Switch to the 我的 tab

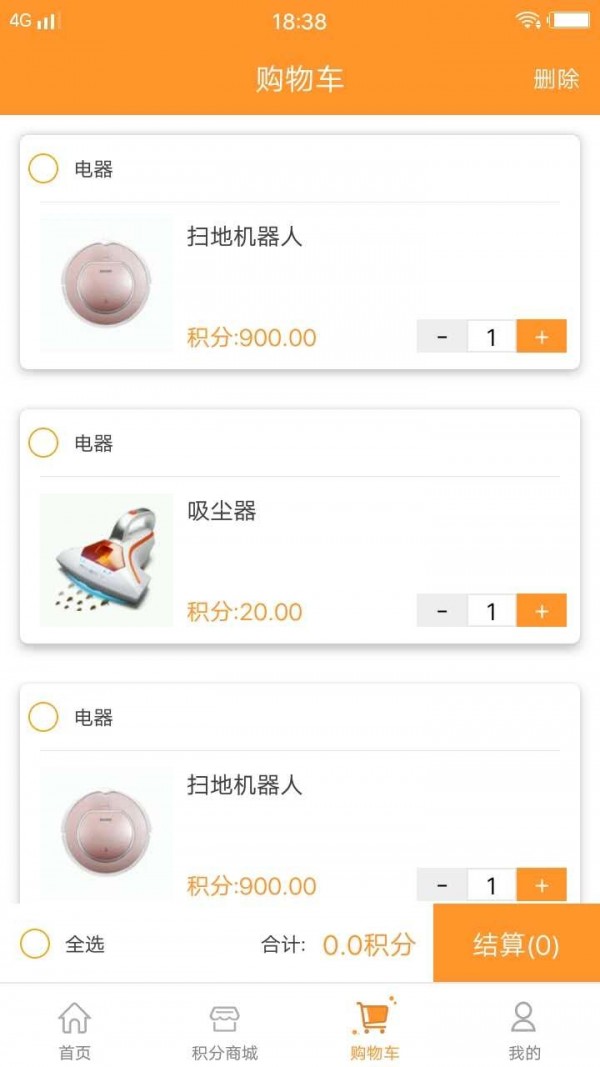[524, 1030]
